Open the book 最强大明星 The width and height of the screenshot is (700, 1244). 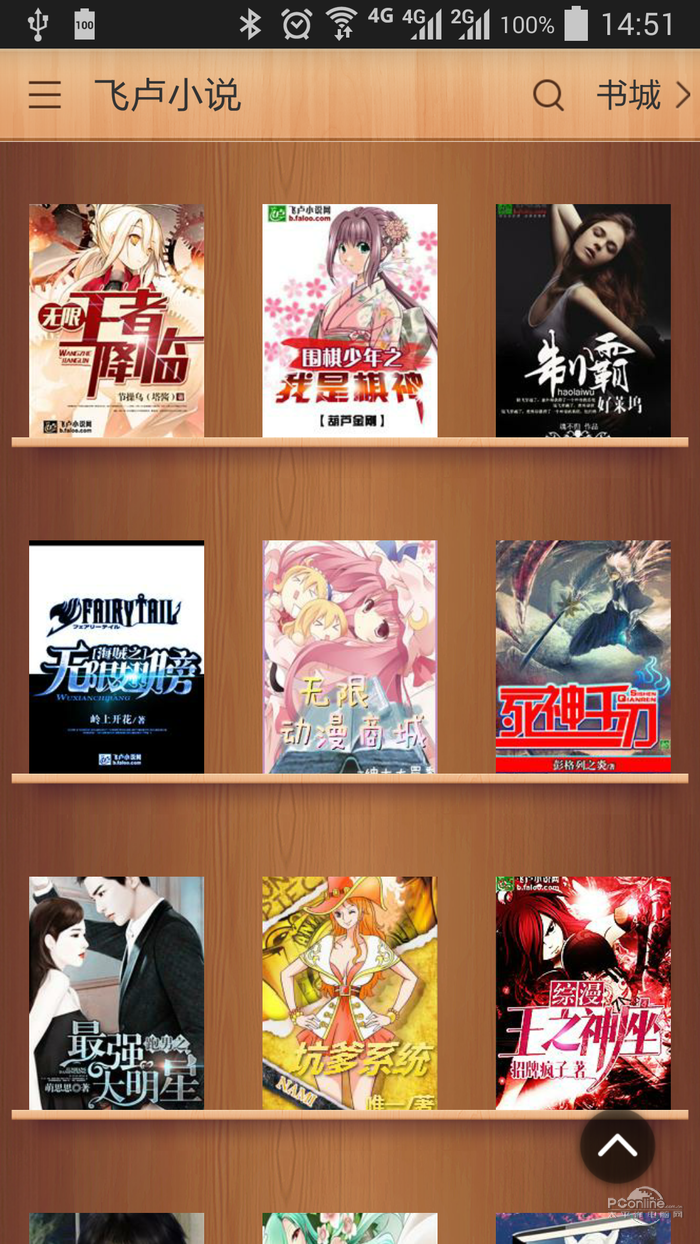click(x=116, y=992)
